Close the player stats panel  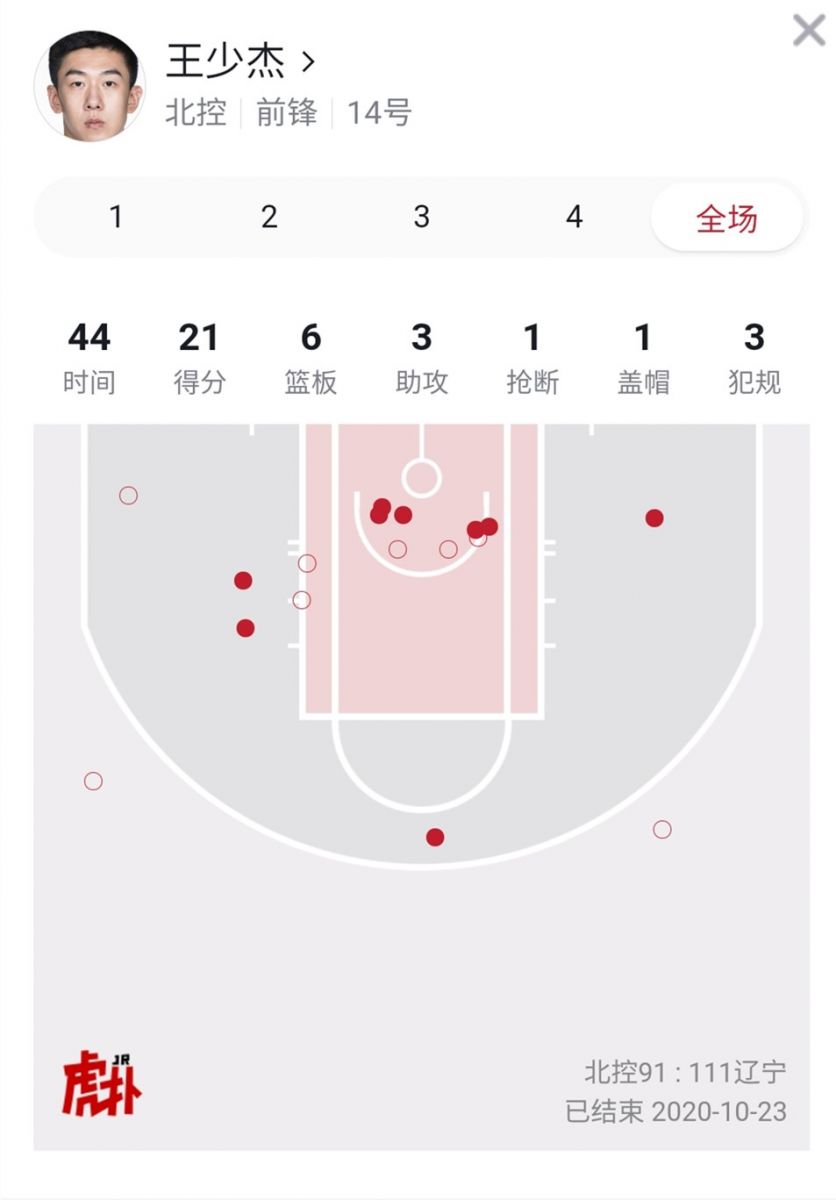pyautogui.click(x=808, y=30)
